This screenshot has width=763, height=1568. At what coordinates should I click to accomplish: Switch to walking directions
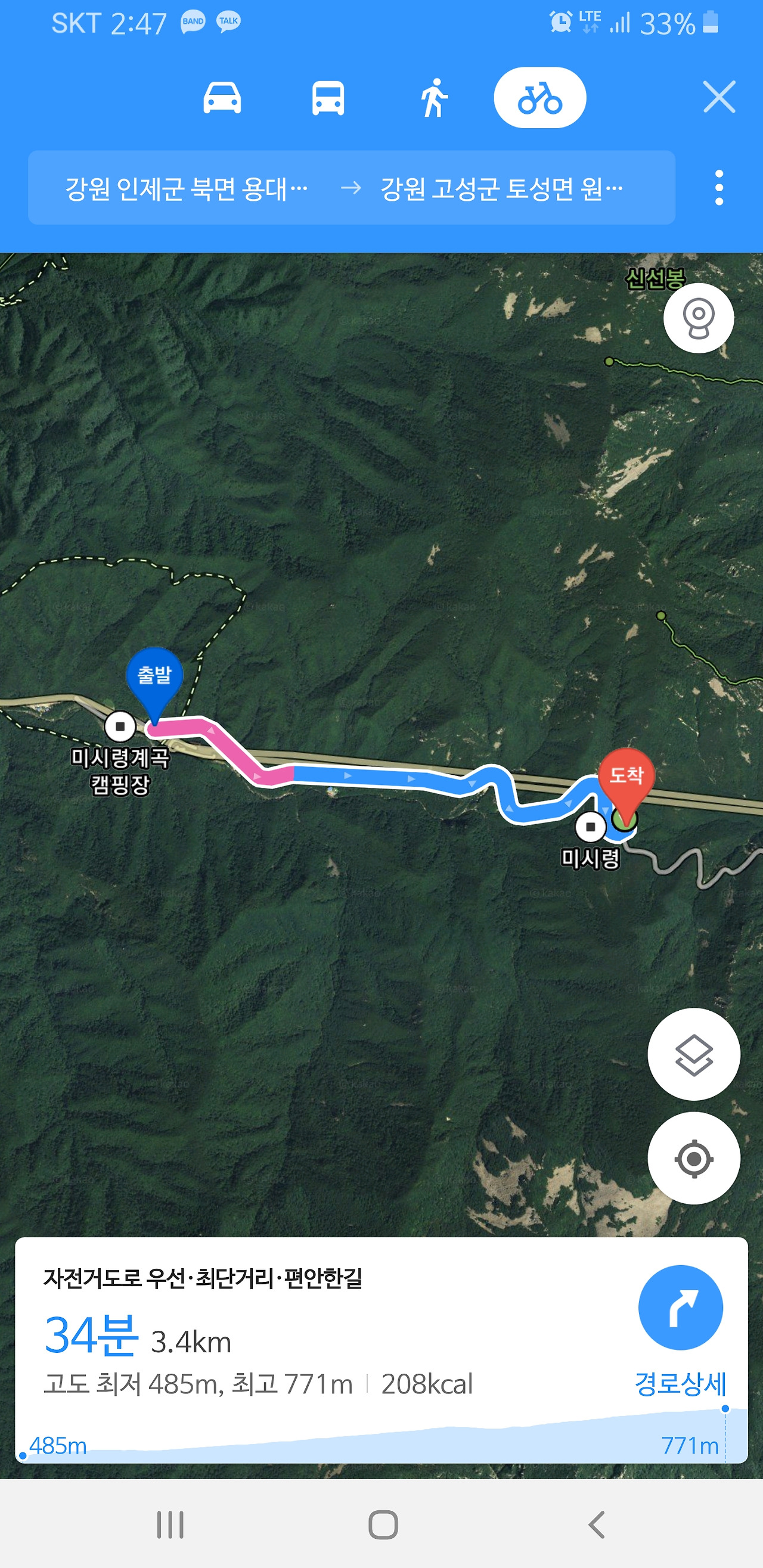pos(433,98)
